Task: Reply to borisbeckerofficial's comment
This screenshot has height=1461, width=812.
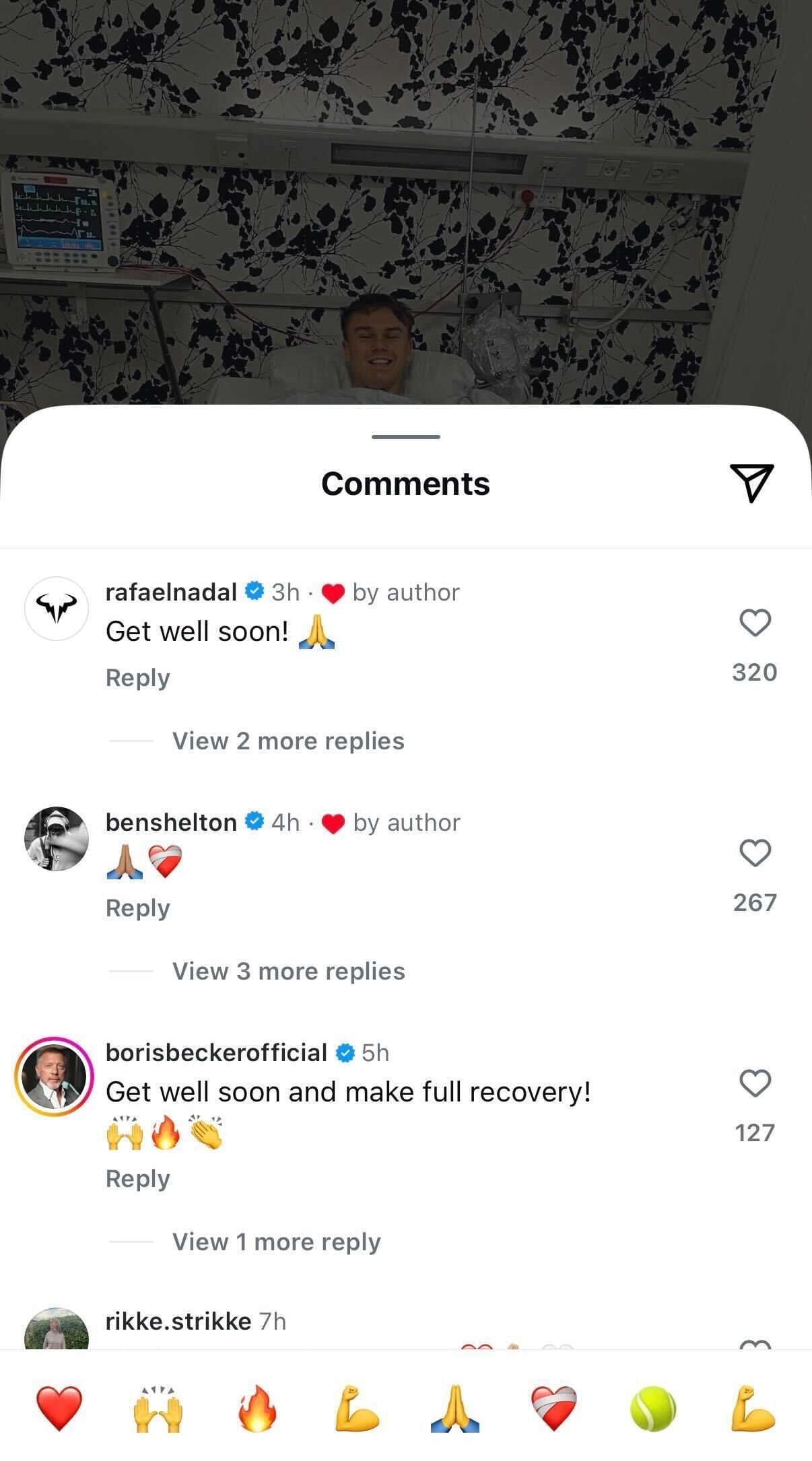Action: (138, 1178)
